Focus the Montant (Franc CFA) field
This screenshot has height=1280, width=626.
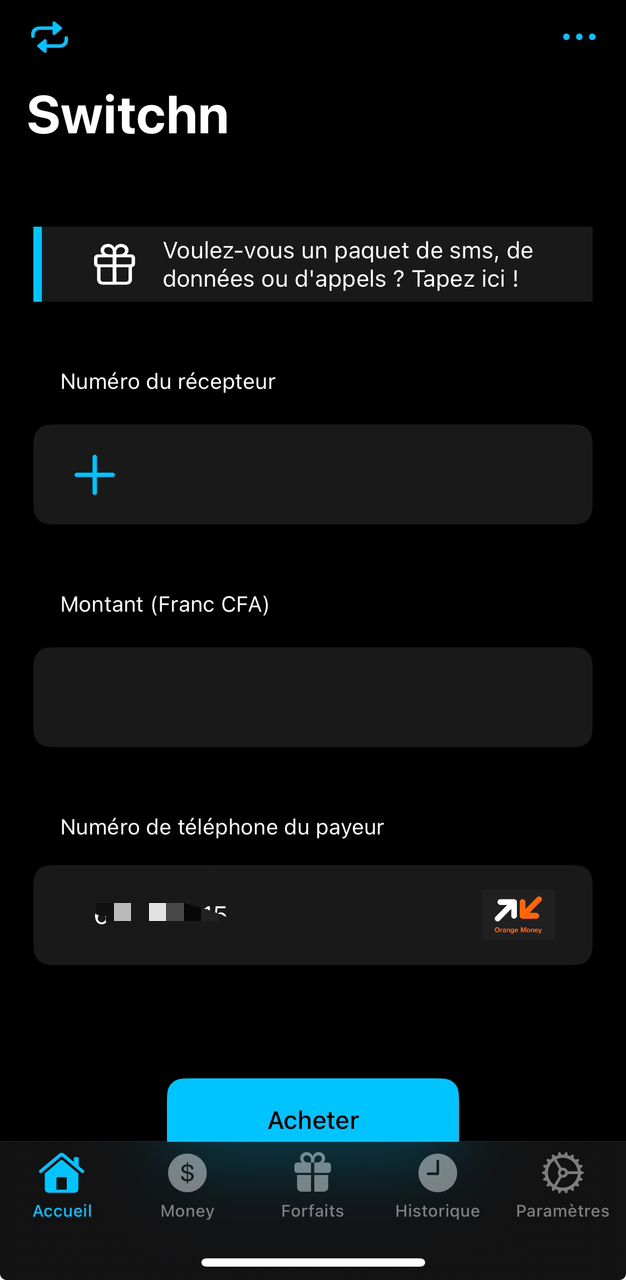coord(313,697)
